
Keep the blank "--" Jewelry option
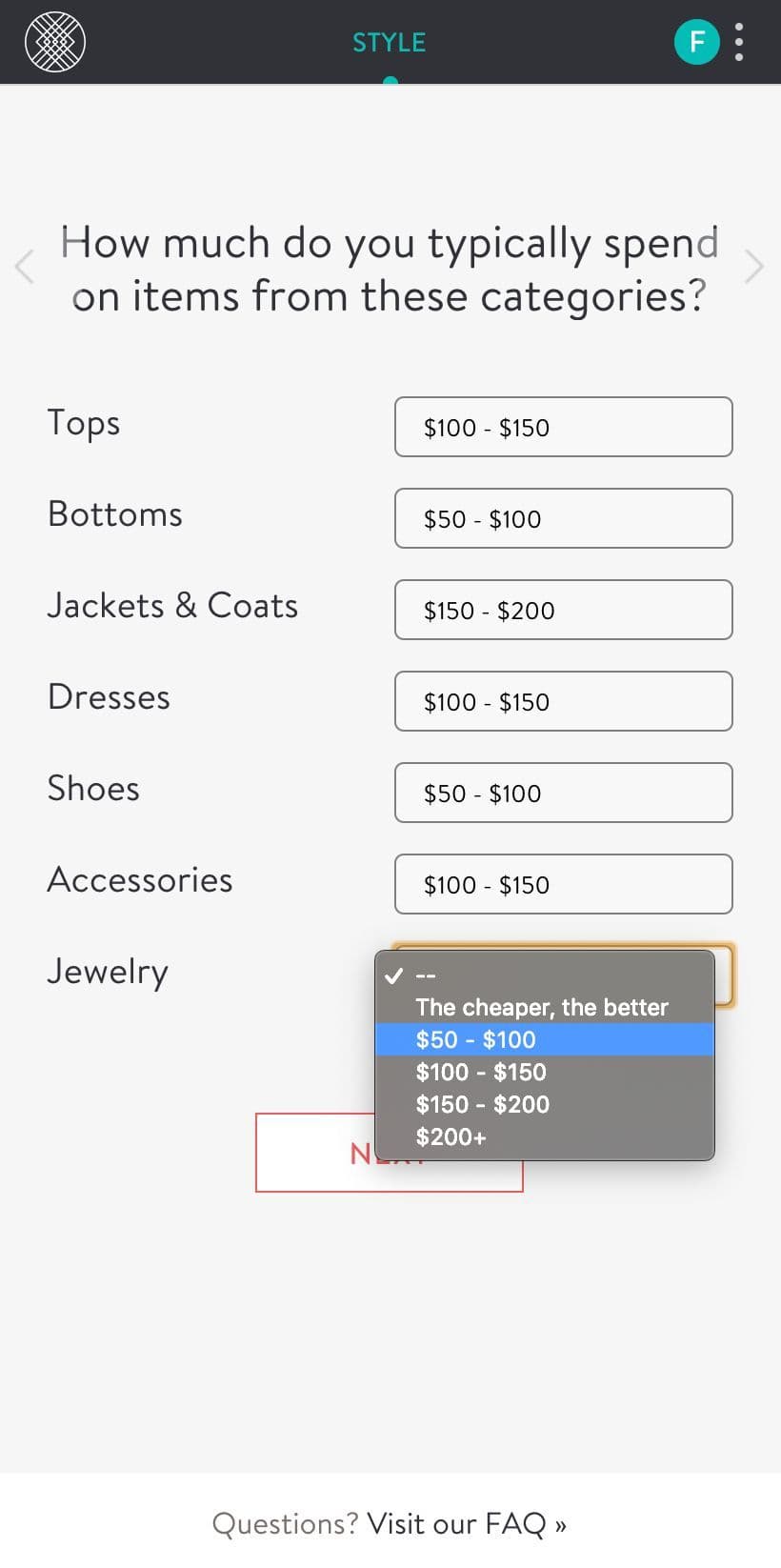pos(545,975)
